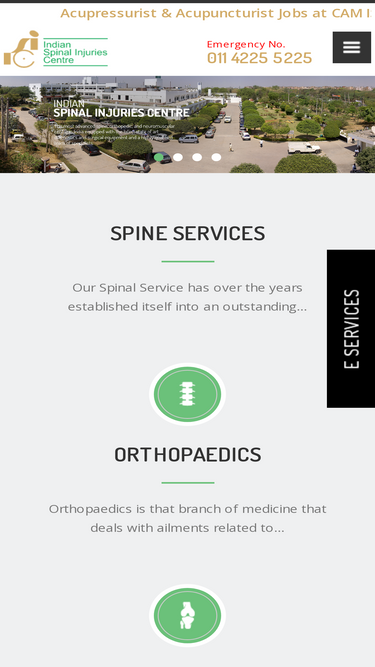Open the hamburger navigation menu
The width and height of the screenshot is (375, 667).
[x=352, y=47]
